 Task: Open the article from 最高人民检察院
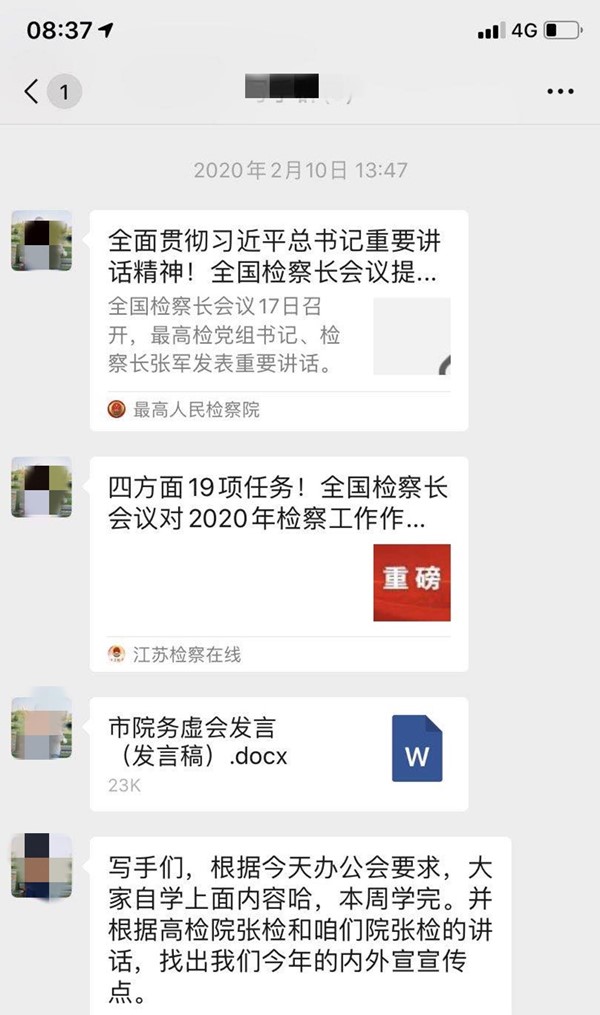coord(278,320)
